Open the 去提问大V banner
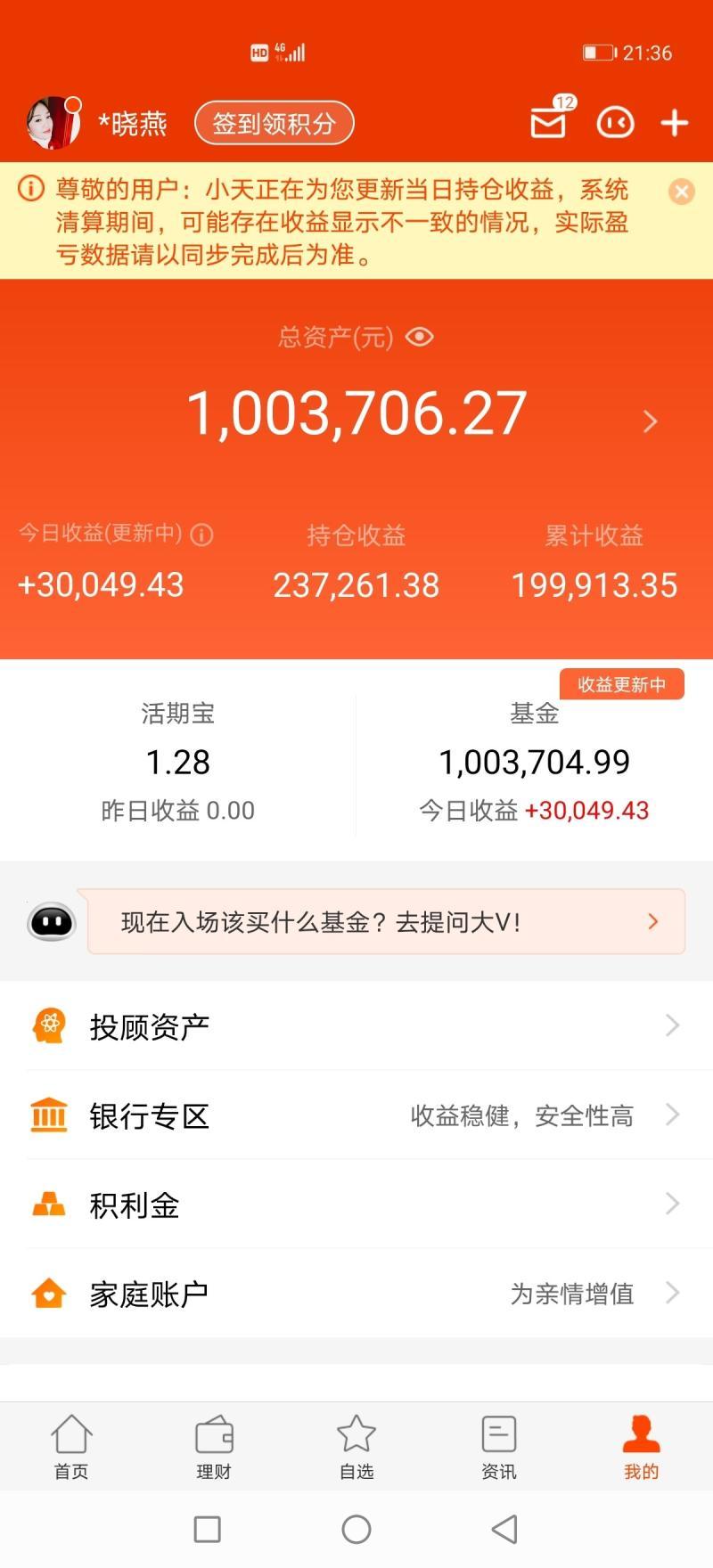Screen dimensions: 713x1568 [x=385, y=922]
